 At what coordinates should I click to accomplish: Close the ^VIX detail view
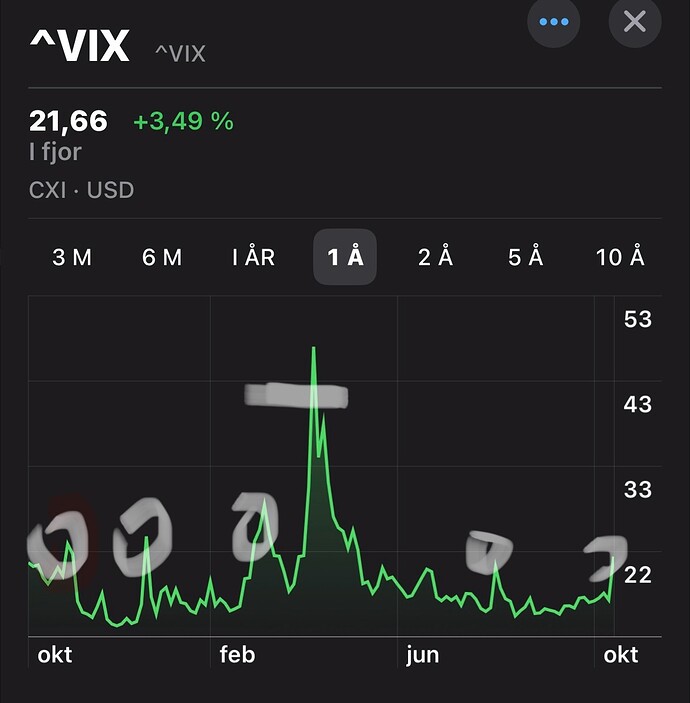[635, 22]
